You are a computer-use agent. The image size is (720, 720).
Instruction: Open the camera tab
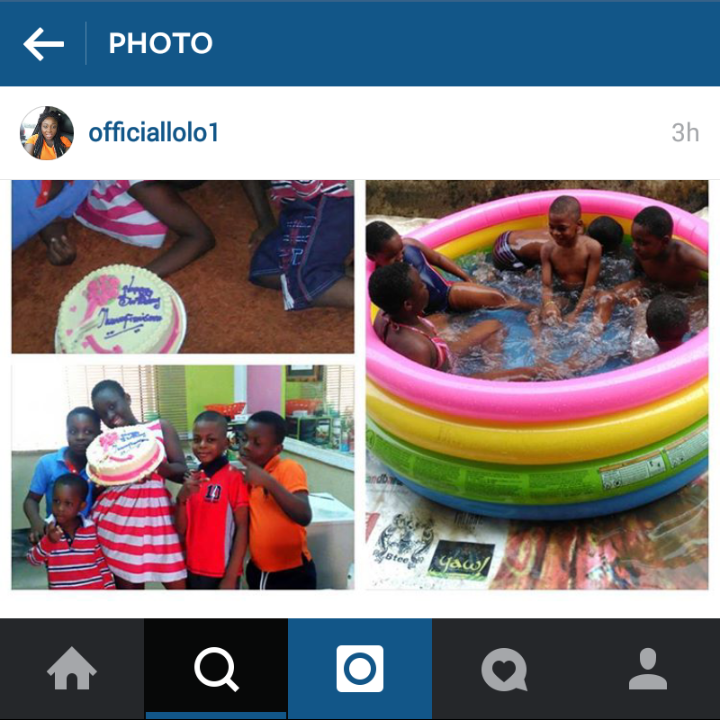(360, 669)
